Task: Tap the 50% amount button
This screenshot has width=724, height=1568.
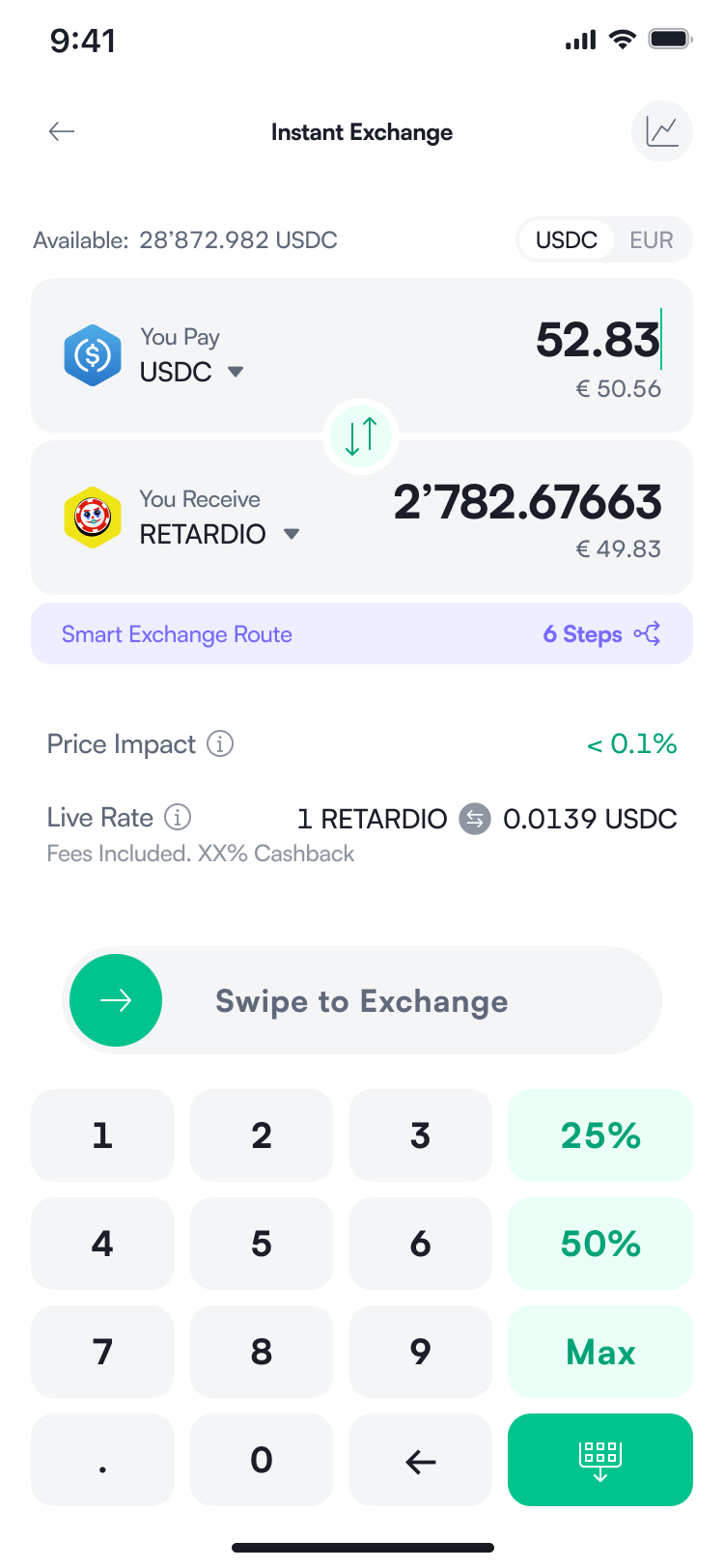Action: 599,1244
